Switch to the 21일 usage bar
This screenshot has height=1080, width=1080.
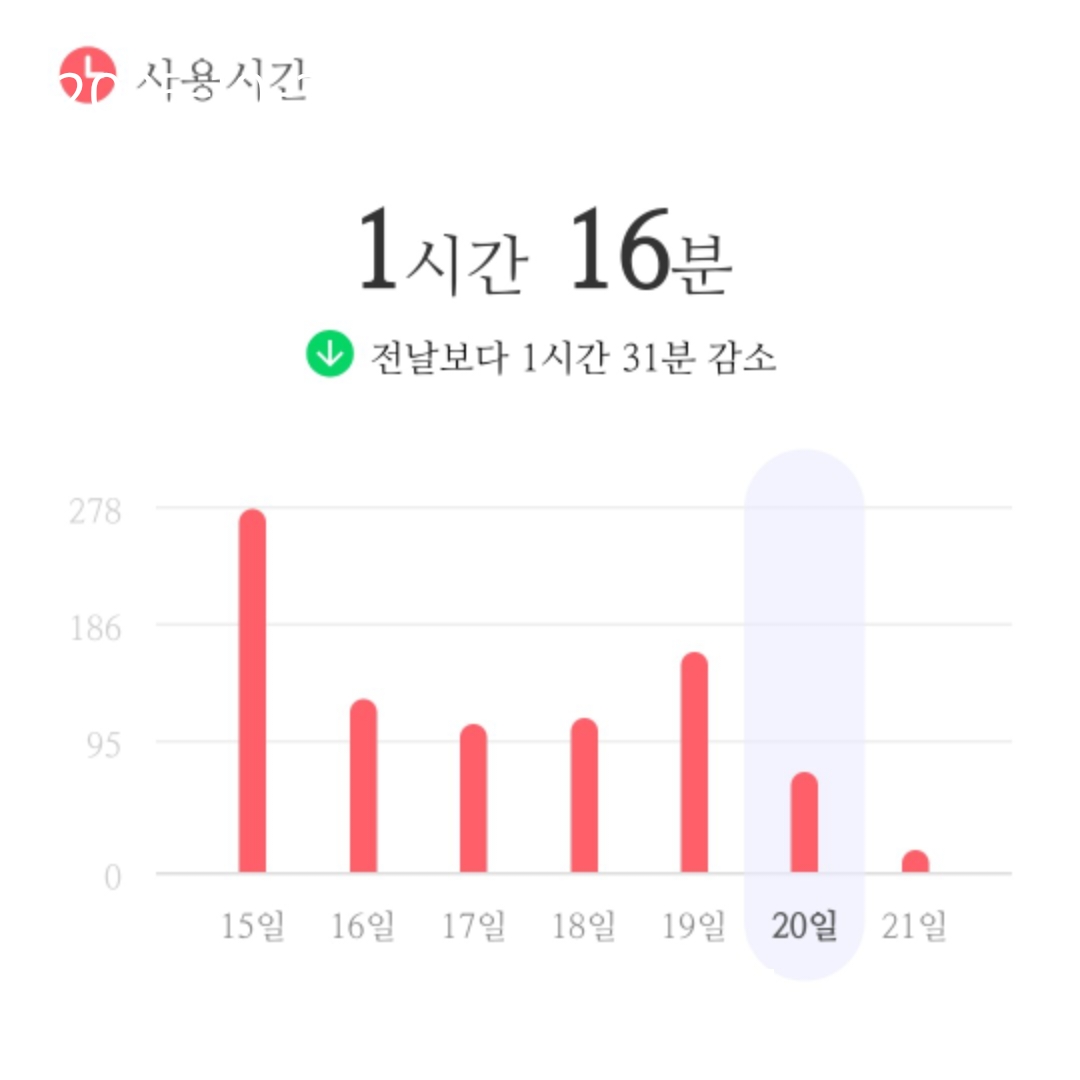(x=915, y=862)
